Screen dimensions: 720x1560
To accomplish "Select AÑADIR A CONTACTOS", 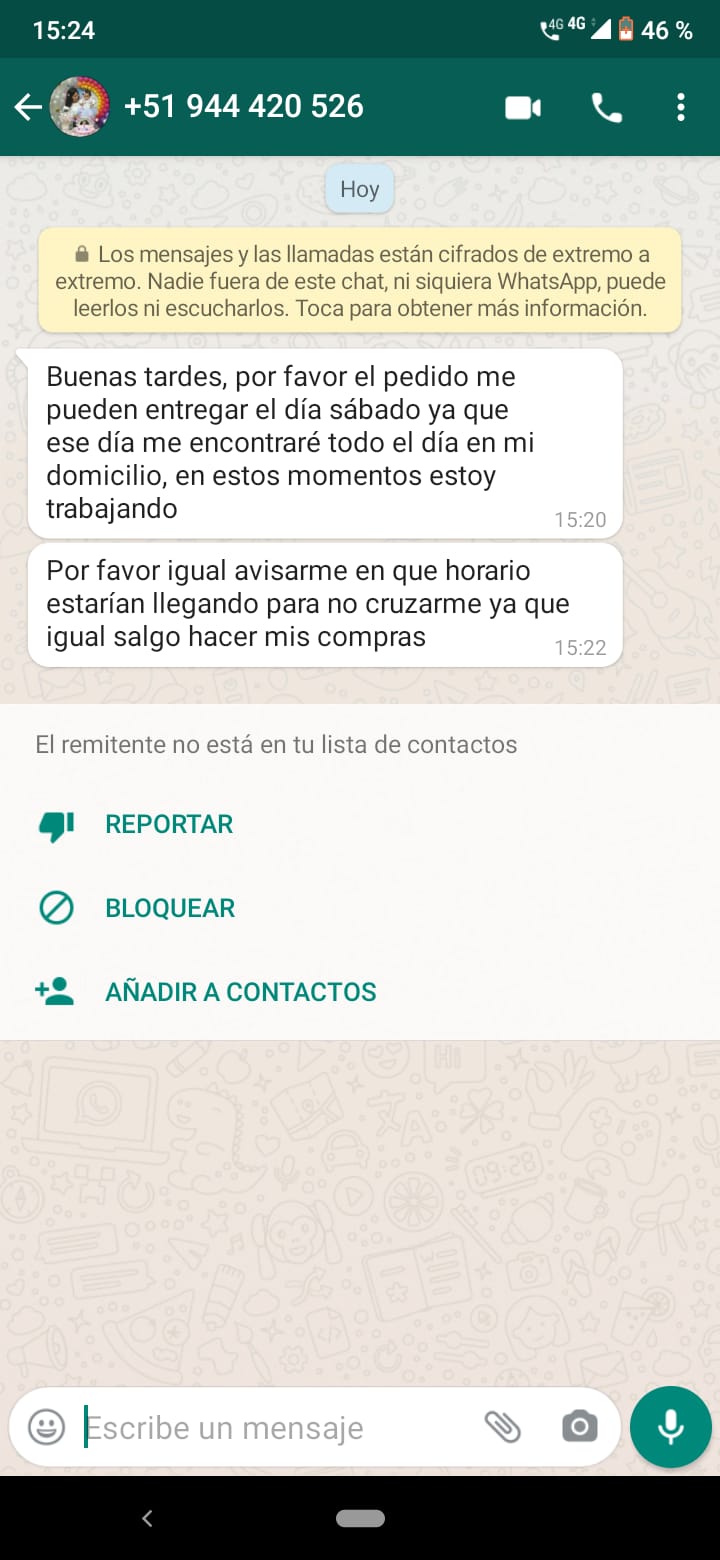I will (x=241, y=992).
